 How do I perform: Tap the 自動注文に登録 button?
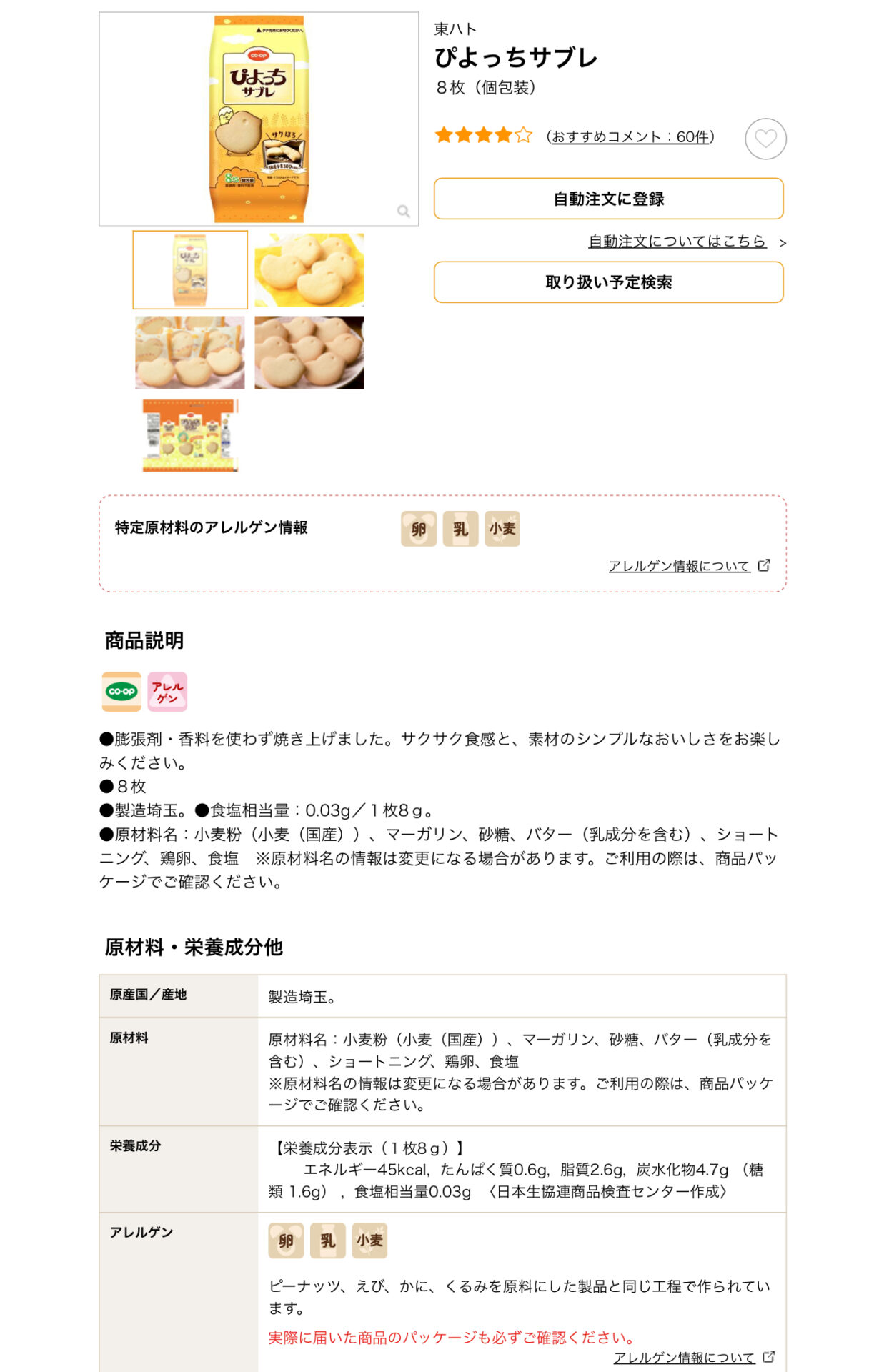(608, 199)
